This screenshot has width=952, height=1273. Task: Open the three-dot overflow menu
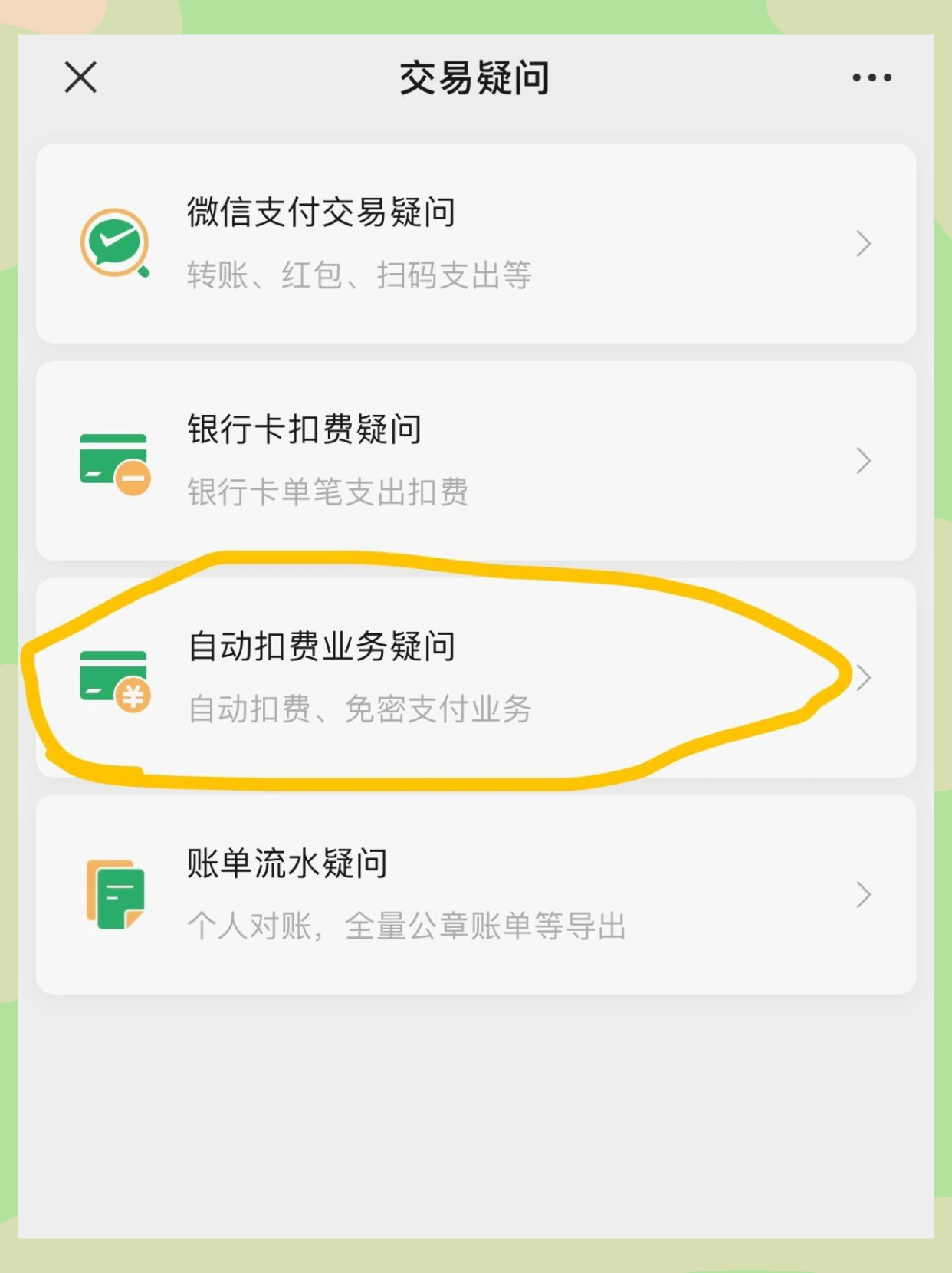coord(872,77)
